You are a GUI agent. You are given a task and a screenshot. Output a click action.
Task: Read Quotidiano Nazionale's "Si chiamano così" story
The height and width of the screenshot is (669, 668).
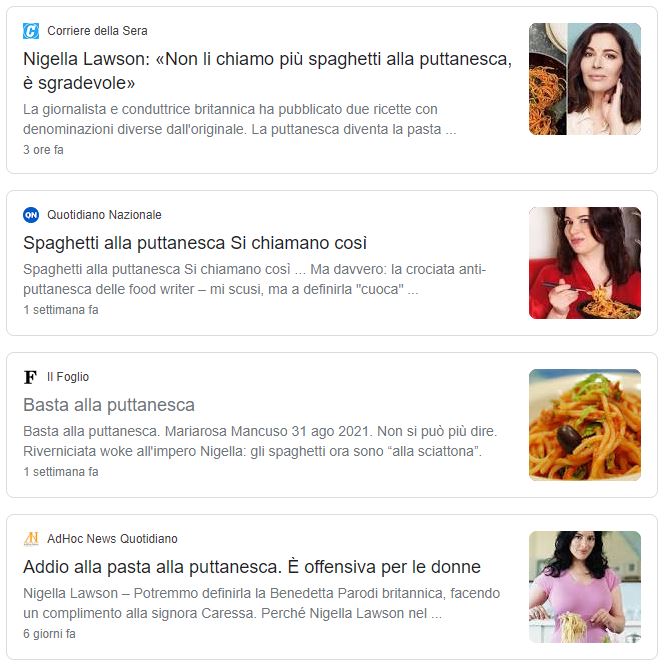pyautogui.click(x=195, y=243)
